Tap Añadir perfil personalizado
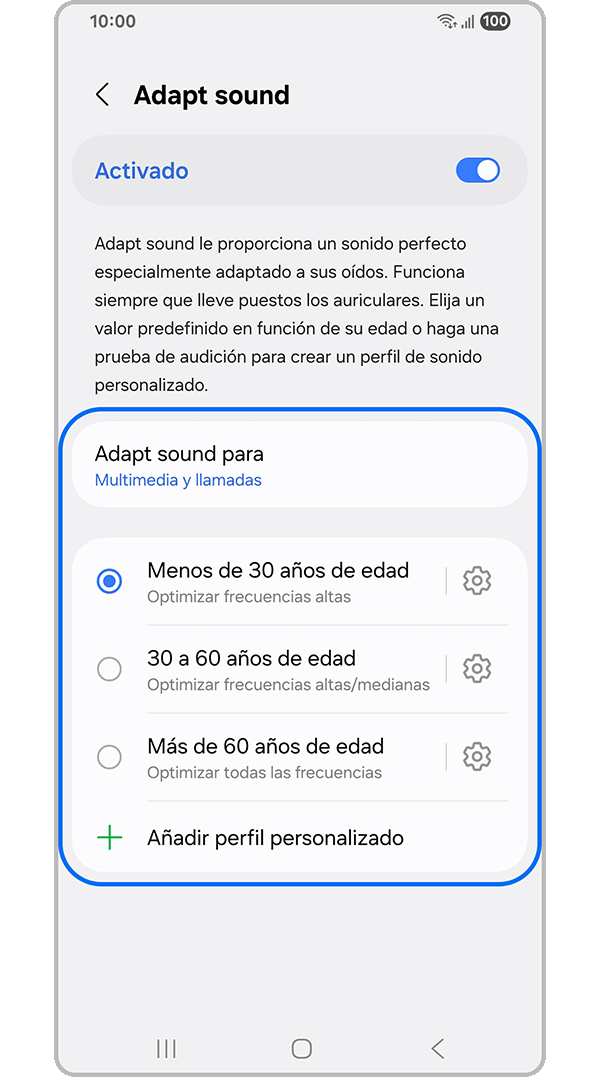 tap(275, 838)
